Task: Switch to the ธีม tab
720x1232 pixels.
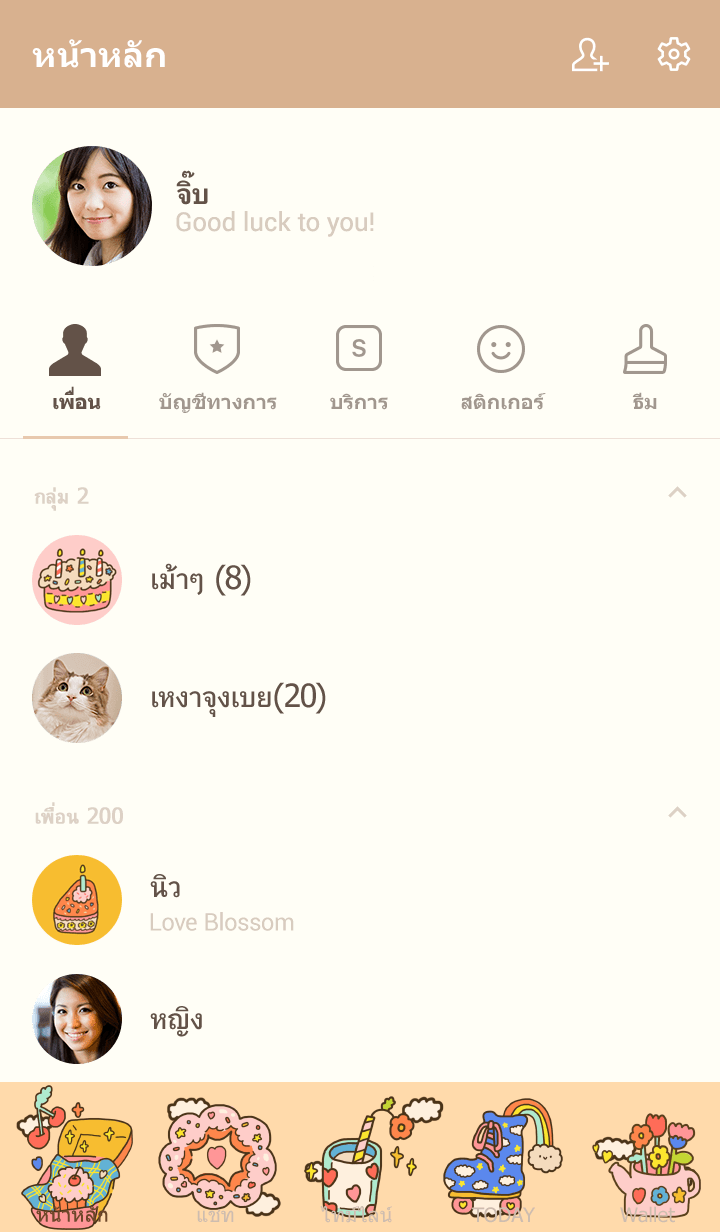Action: click(645, 369)
